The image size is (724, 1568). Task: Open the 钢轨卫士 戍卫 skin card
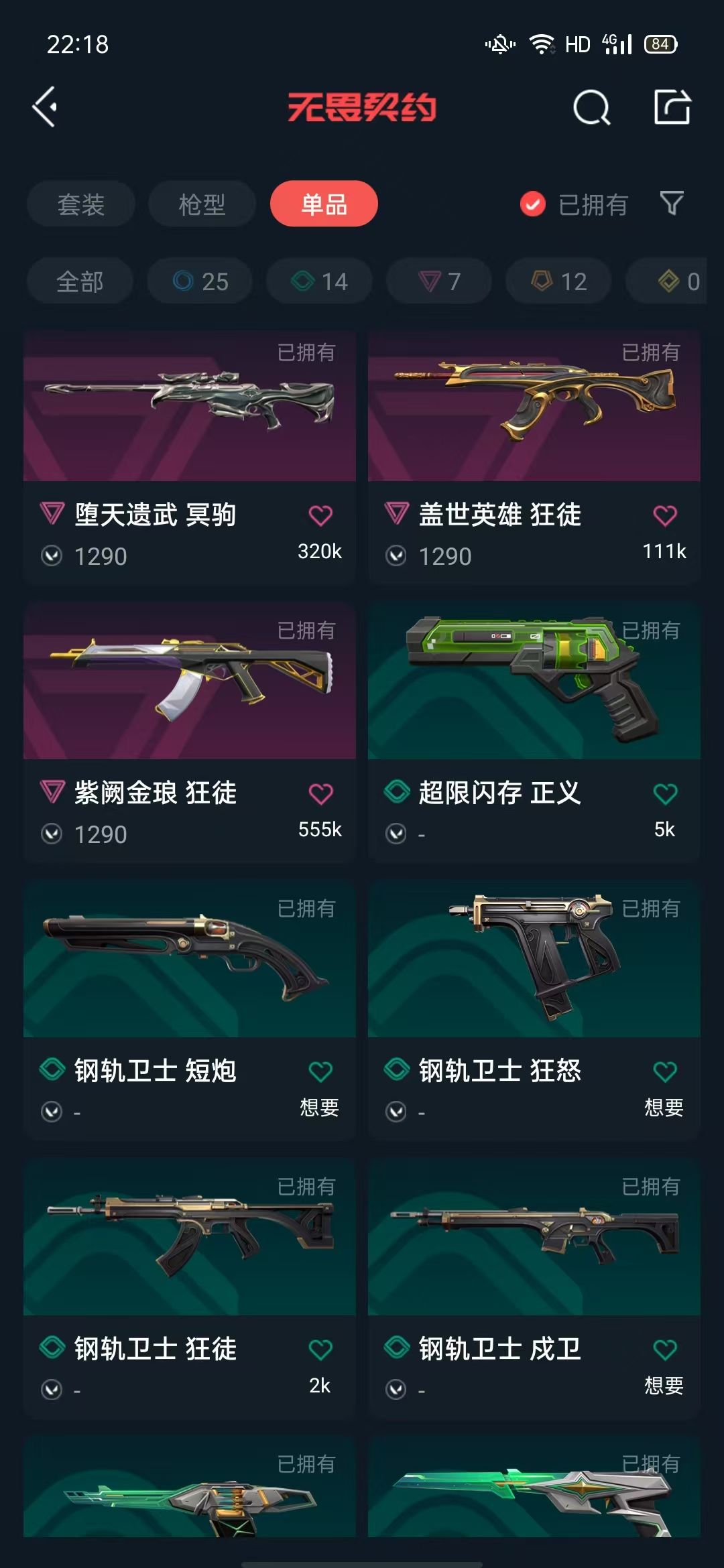[534, 1288]
